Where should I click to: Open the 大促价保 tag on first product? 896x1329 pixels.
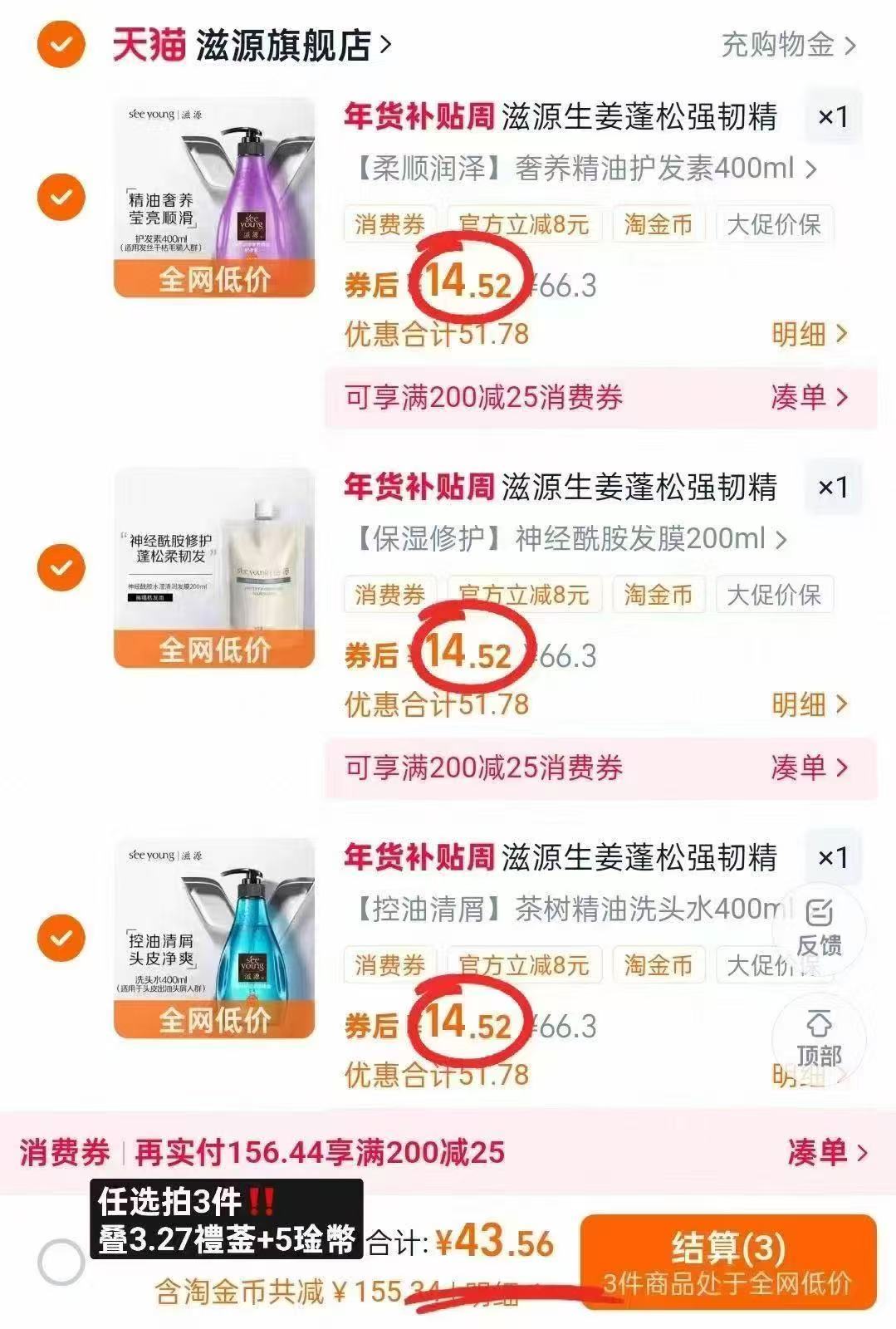(772, 223)
